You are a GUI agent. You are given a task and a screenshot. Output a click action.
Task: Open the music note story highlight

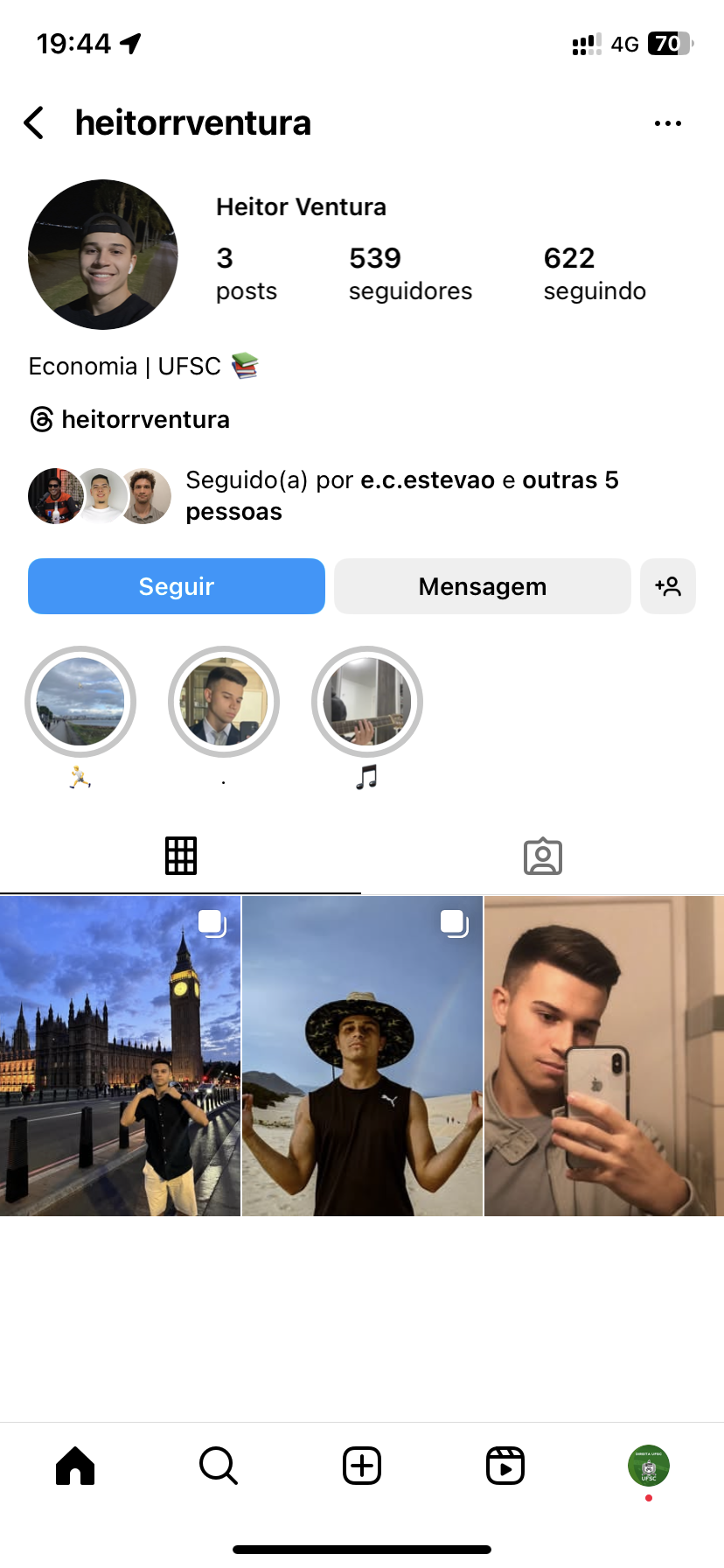[367, 702]
